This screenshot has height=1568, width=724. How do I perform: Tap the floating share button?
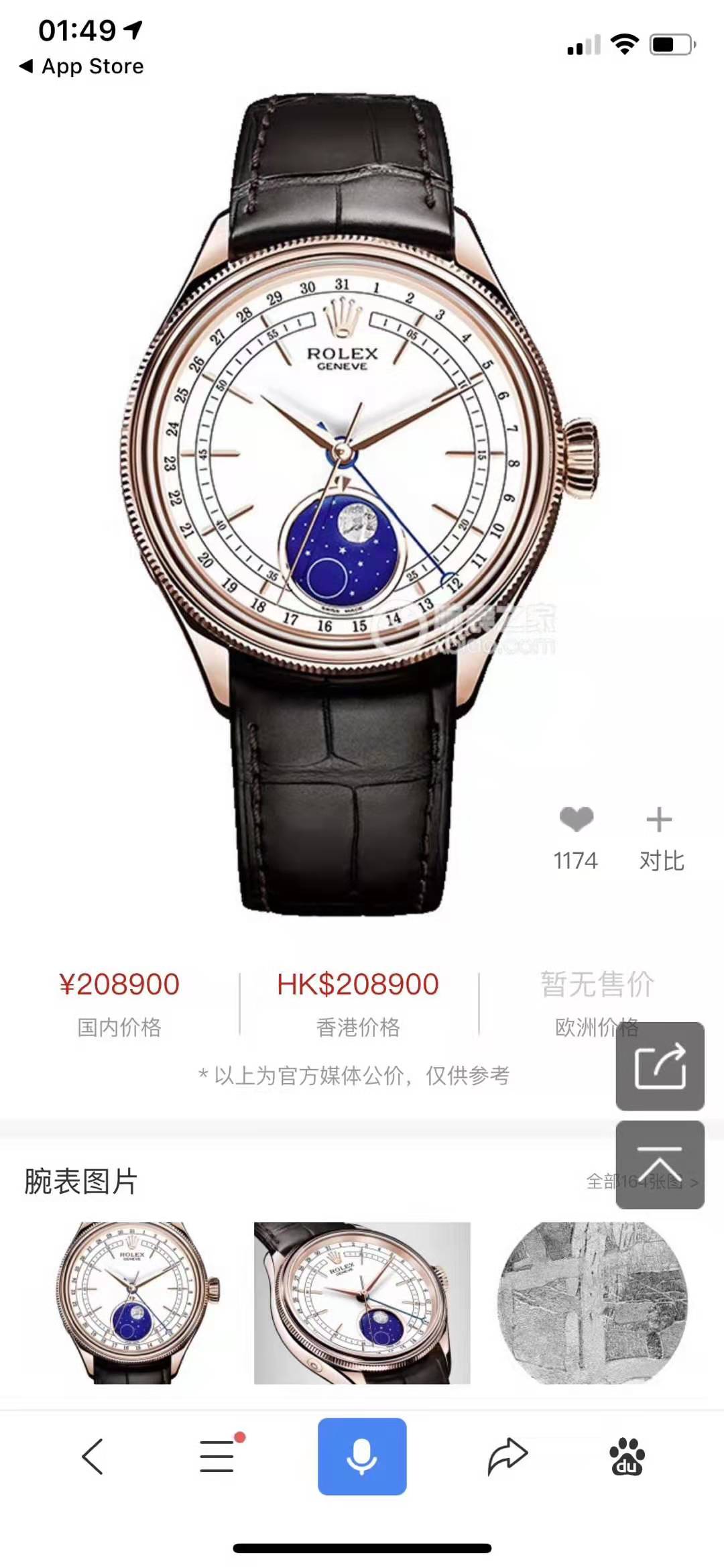pos(660,1066)
